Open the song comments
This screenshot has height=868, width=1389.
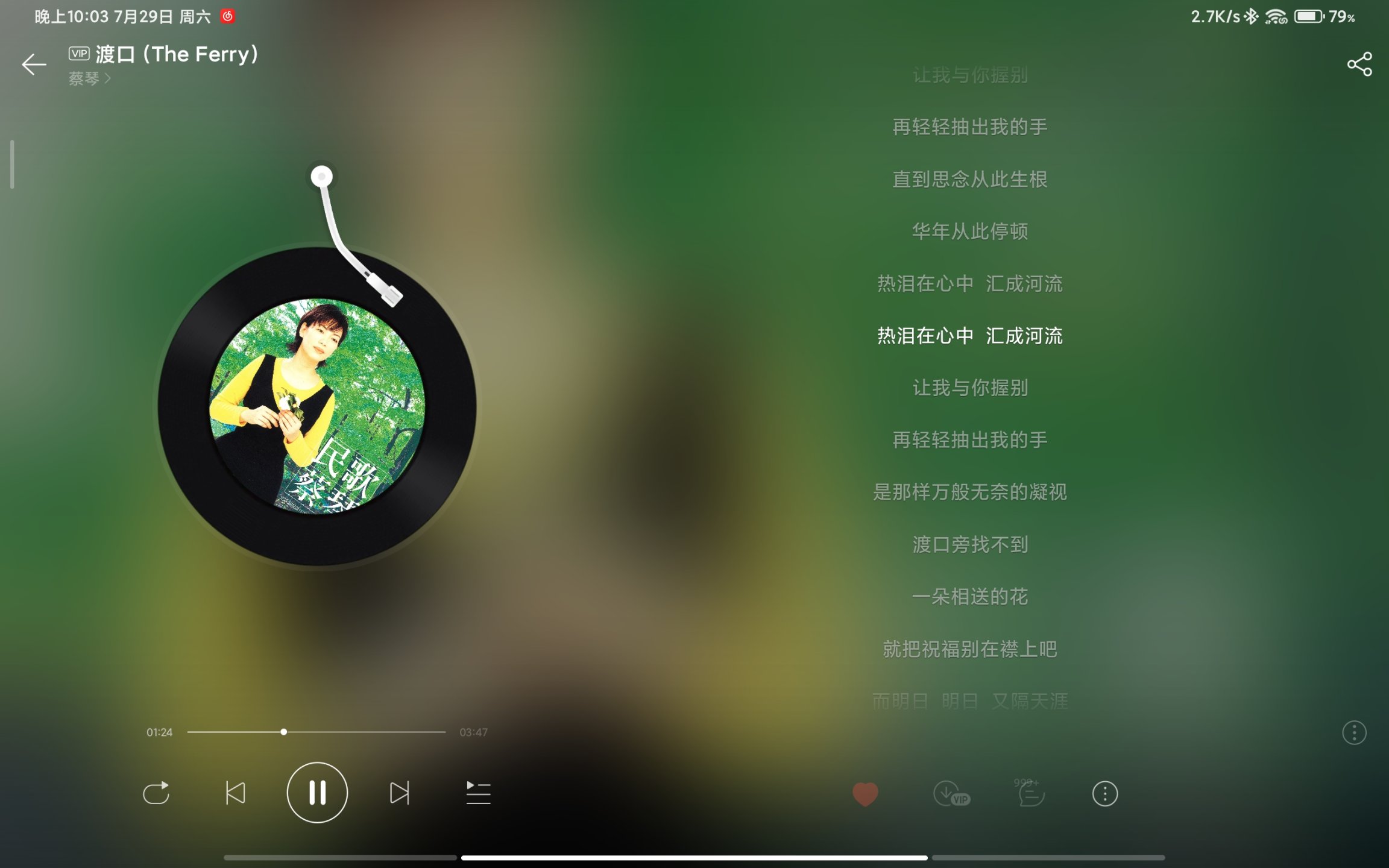point(1030,794)
